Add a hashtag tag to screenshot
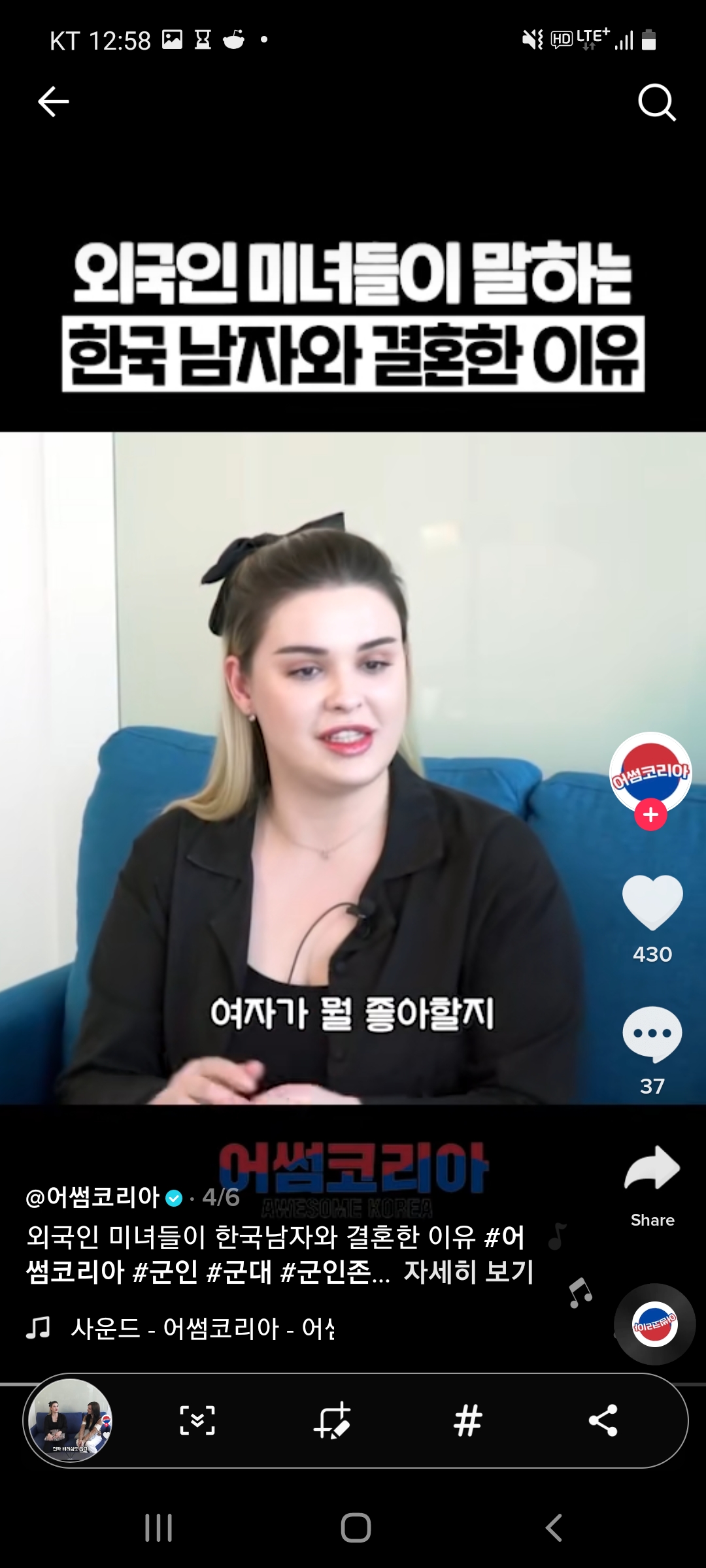 467,1420
